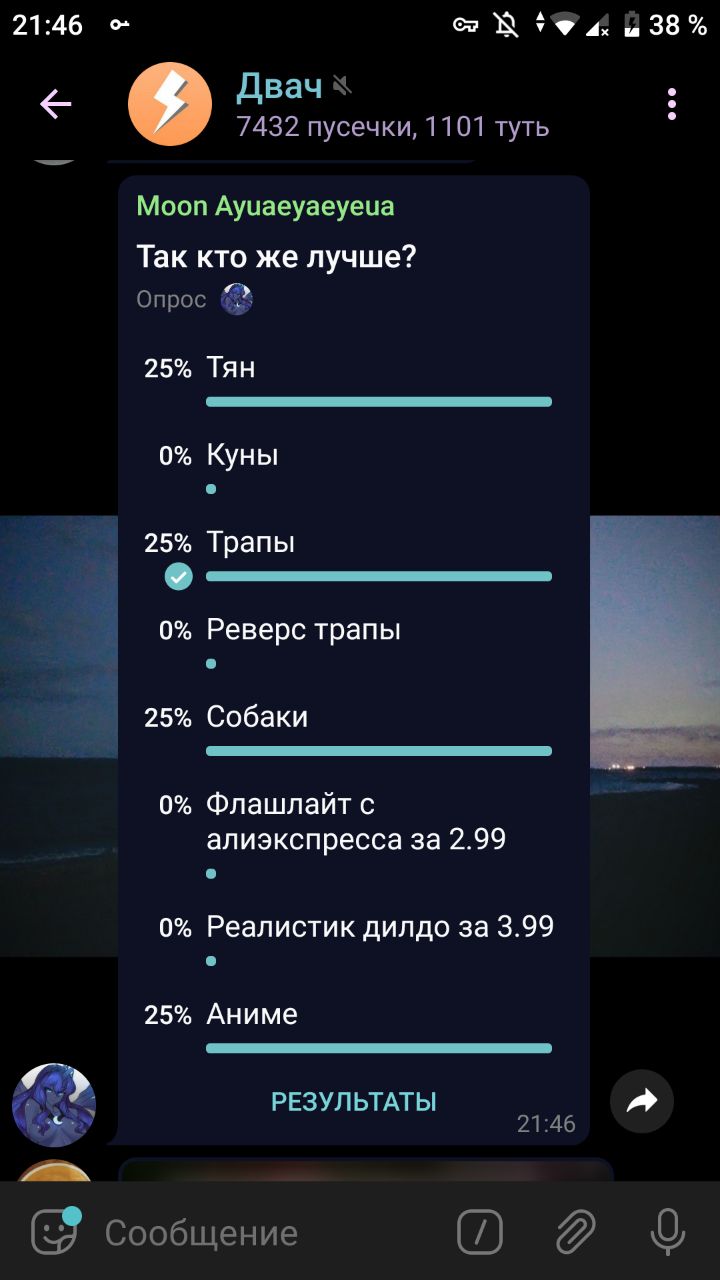Go back using the arrow icon

coord(55,104)
